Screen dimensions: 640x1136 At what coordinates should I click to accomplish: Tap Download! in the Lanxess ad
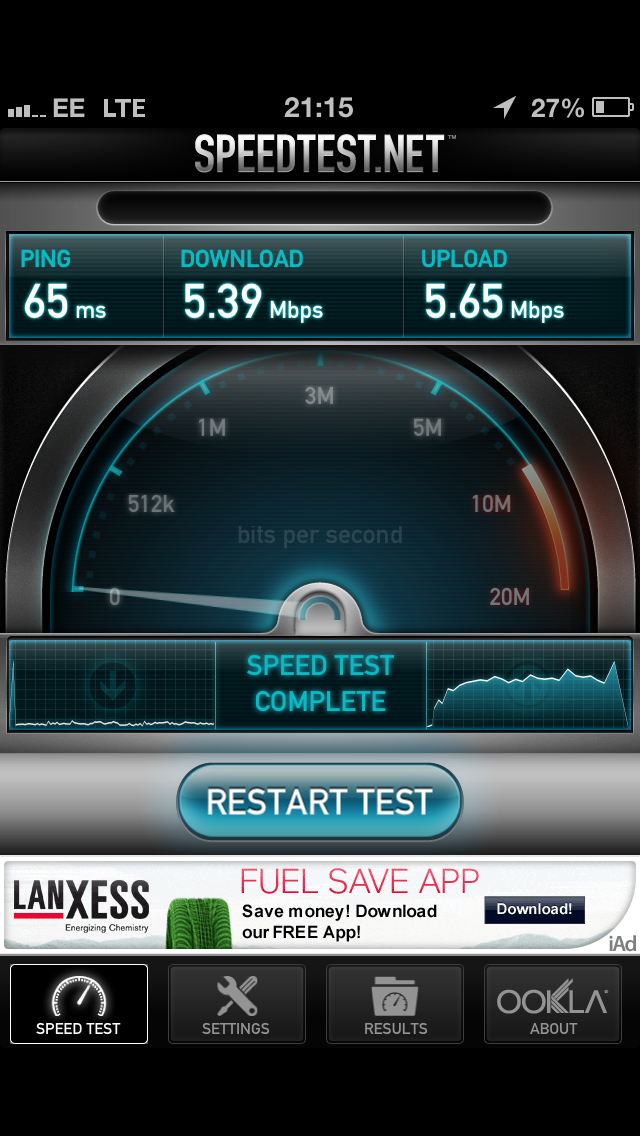coord(534,909)
